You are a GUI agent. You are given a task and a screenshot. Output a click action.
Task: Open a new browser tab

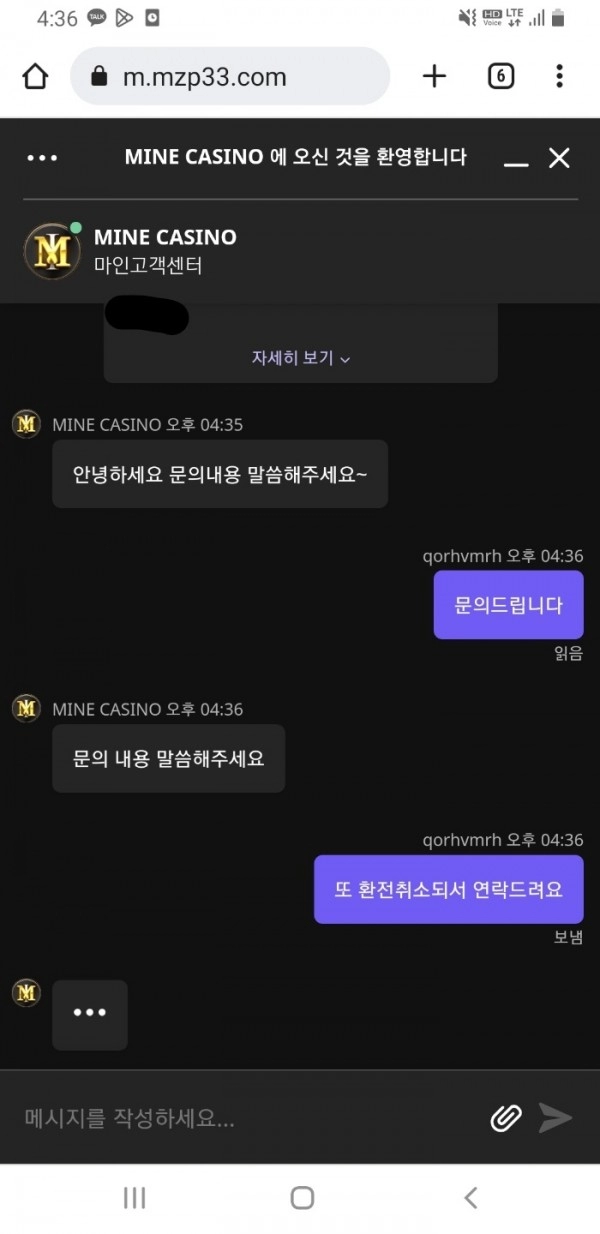point(434,76)
